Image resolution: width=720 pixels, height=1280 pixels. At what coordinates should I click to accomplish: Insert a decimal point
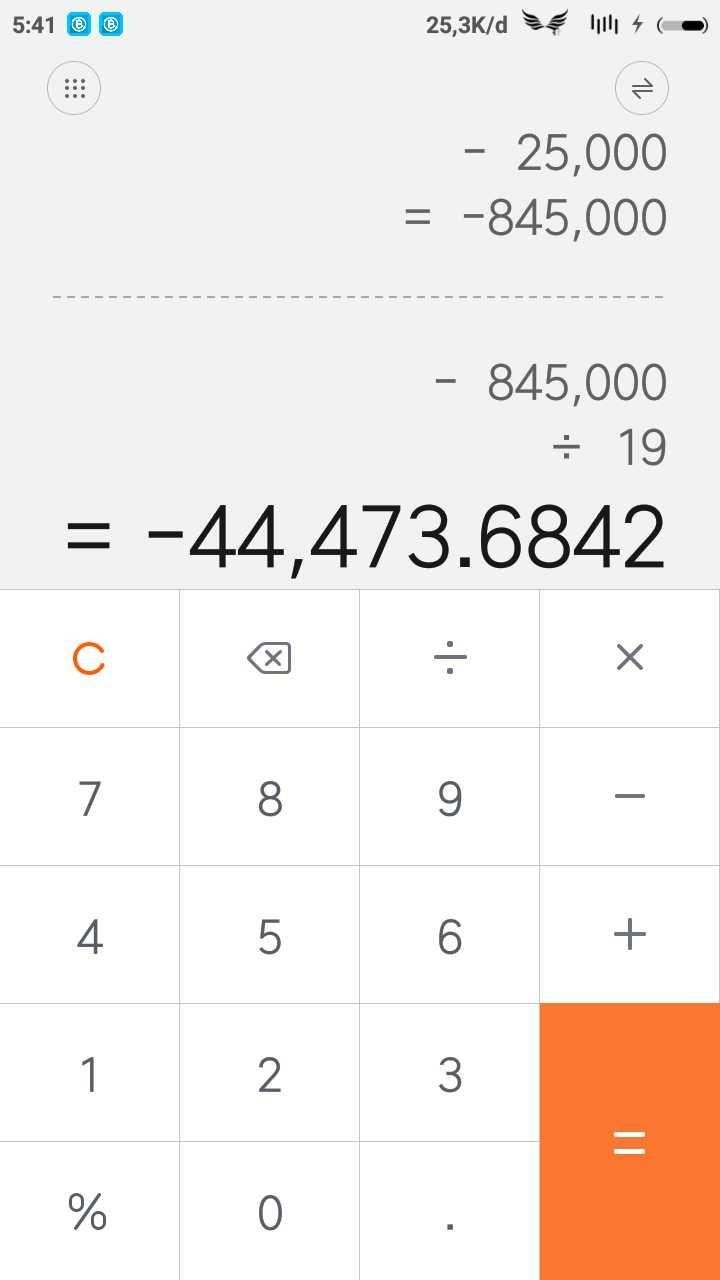(450, 1211)
